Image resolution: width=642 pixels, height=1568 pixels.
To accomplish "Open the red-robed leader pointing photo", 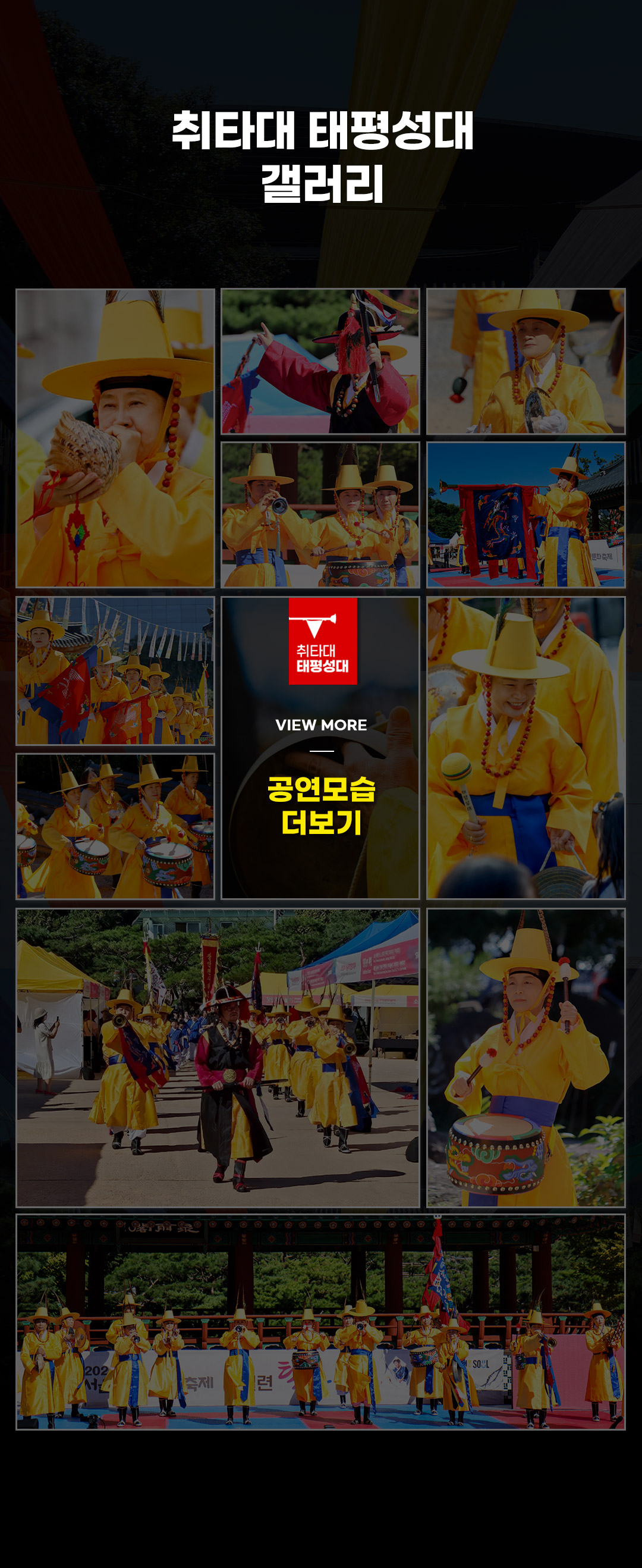I will [320, 362].
